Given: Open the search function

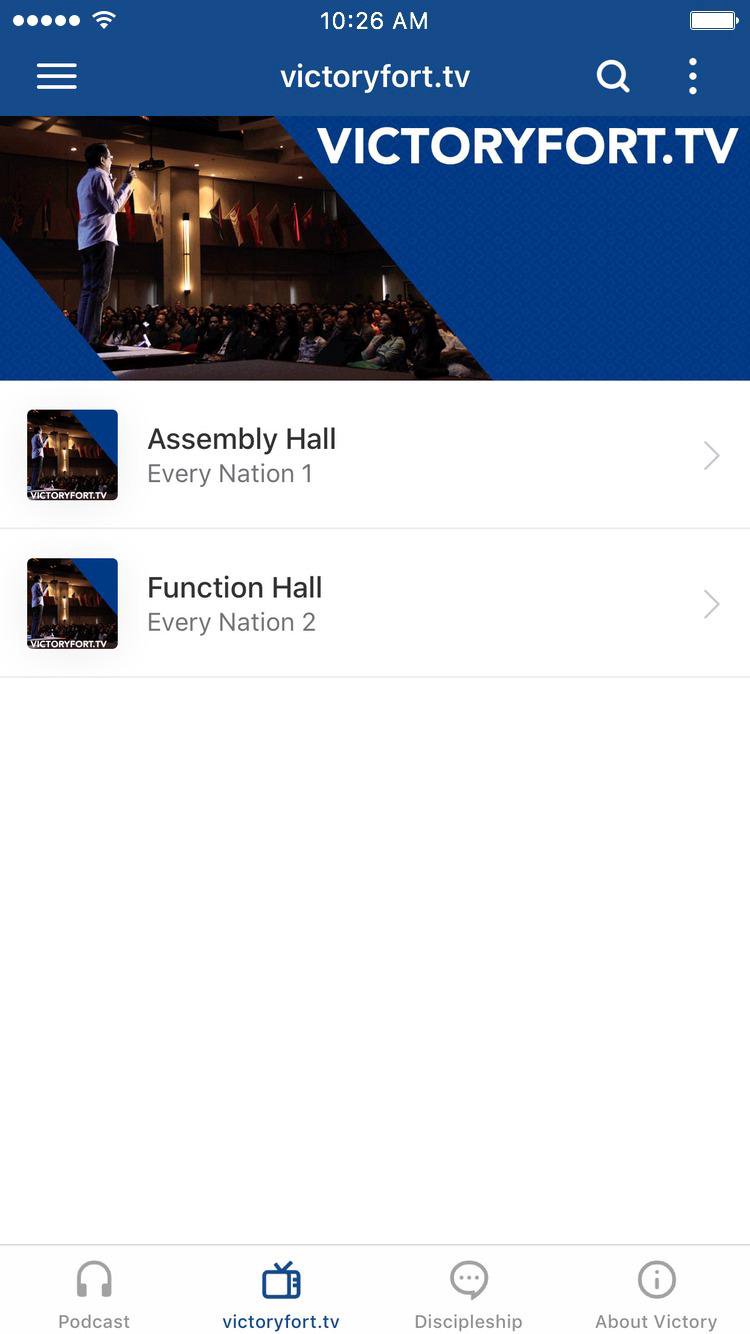Looking at the screenshot, I should (x=613, y=76).
